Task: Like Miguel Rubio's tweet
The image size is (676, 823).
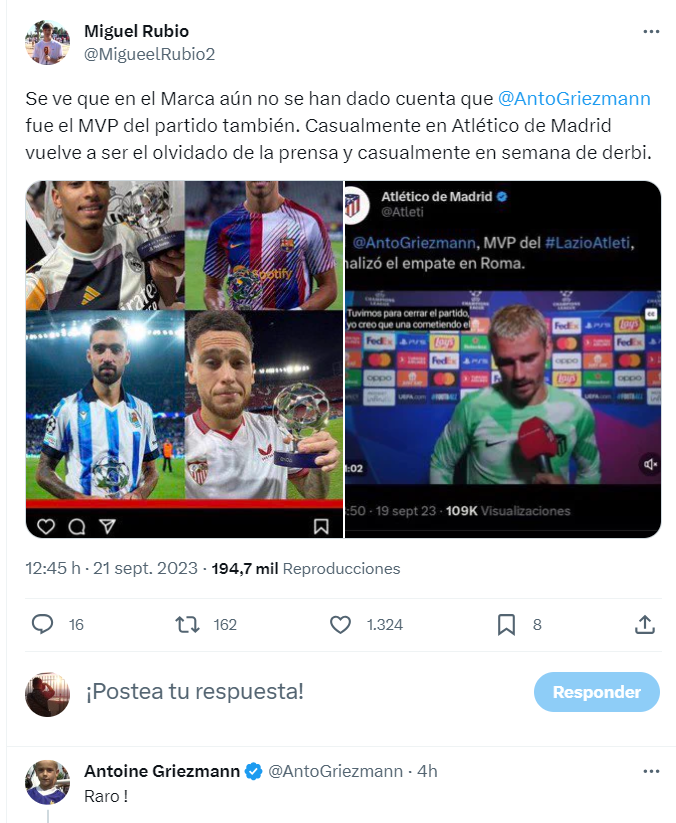Action: click(x=341, y=624)
